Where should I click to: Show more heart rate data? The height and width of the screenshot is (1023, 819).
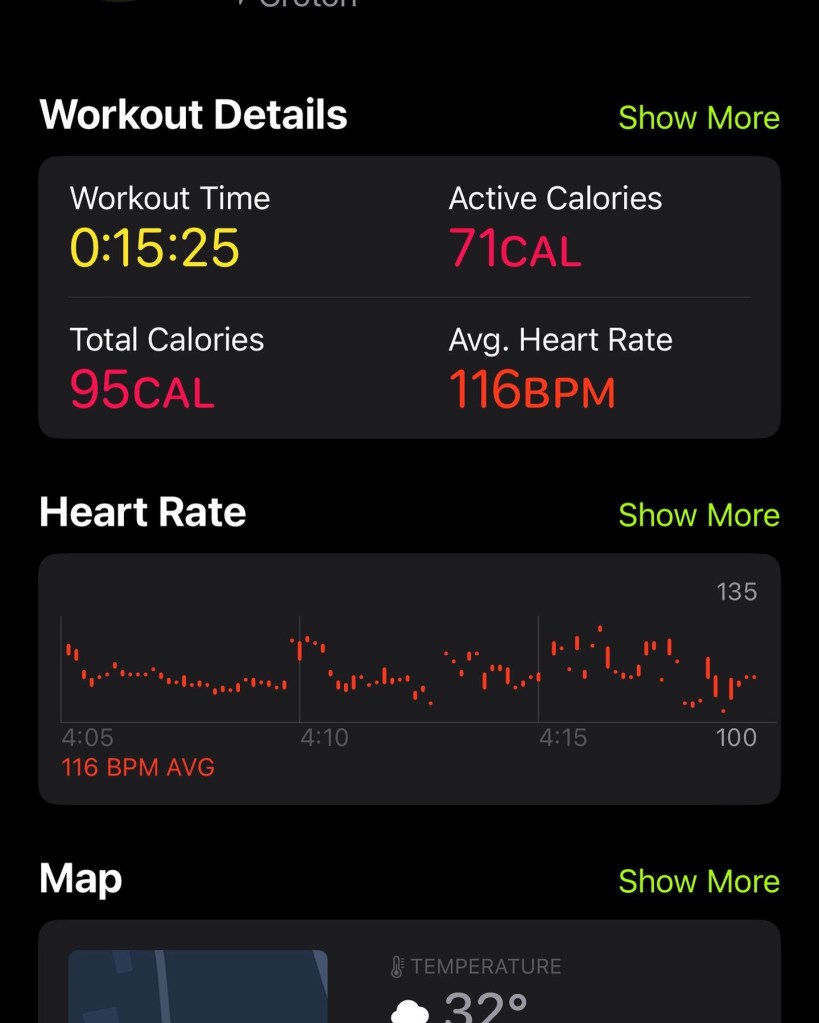click(698, 515)
